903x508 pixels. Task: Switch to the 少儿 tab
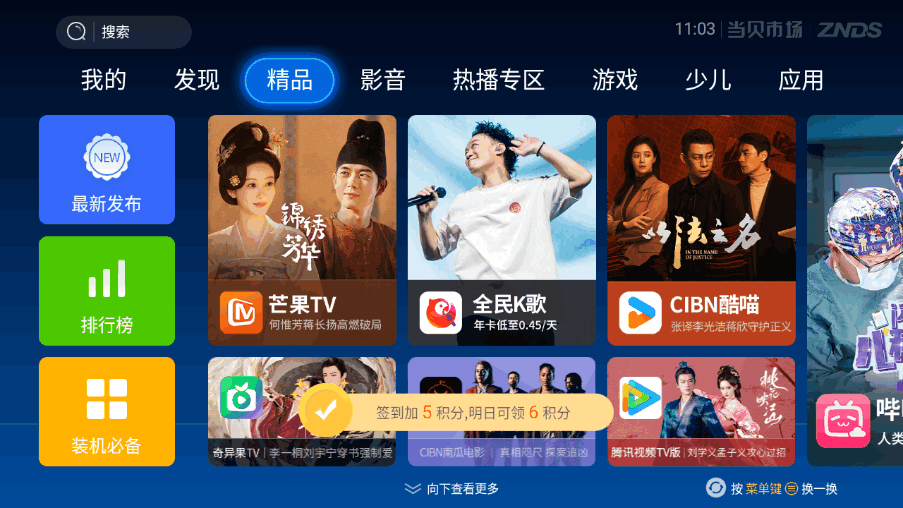(708, 80)
